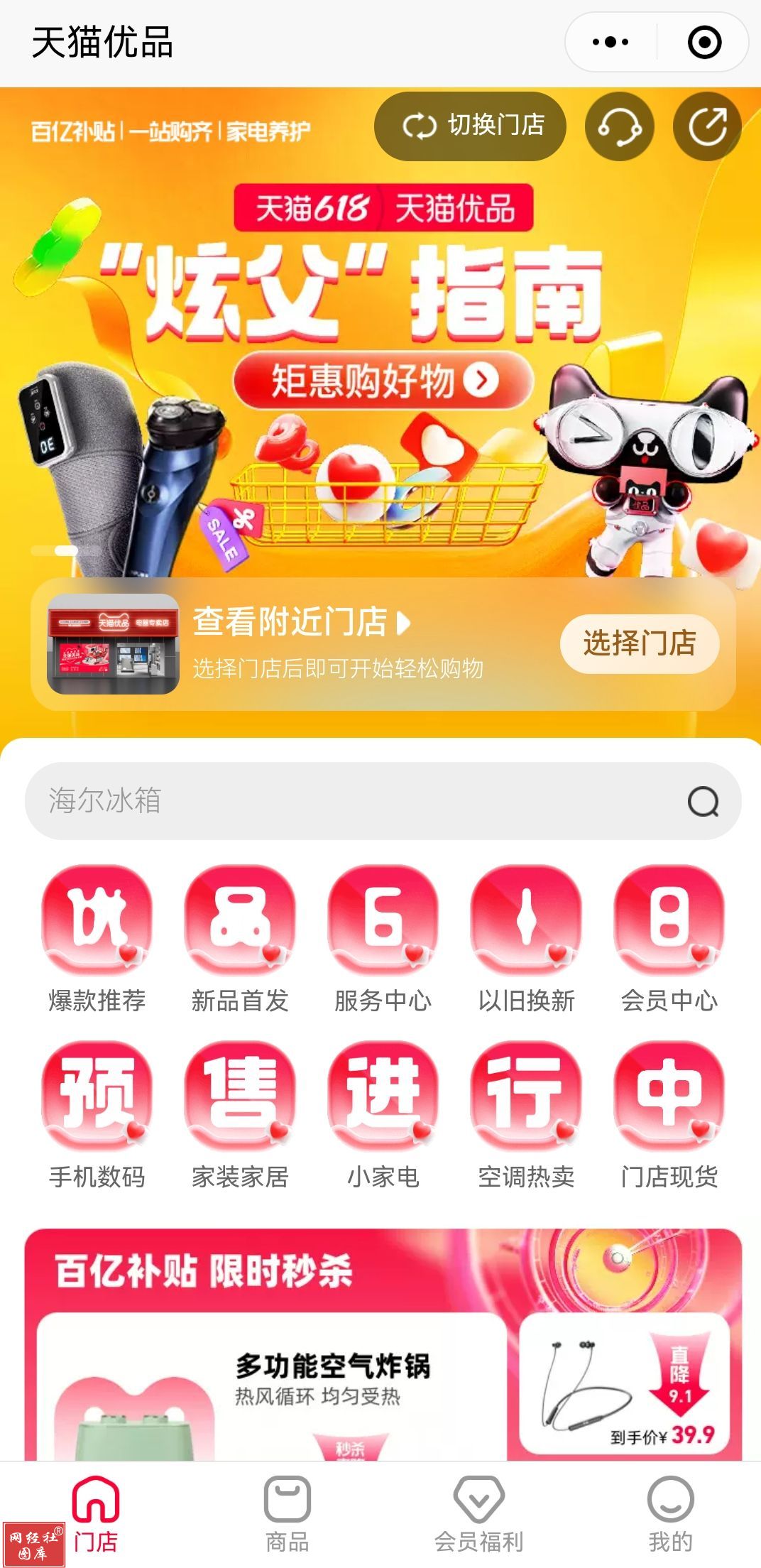Contact customer service via headset icon

[619, 126]
